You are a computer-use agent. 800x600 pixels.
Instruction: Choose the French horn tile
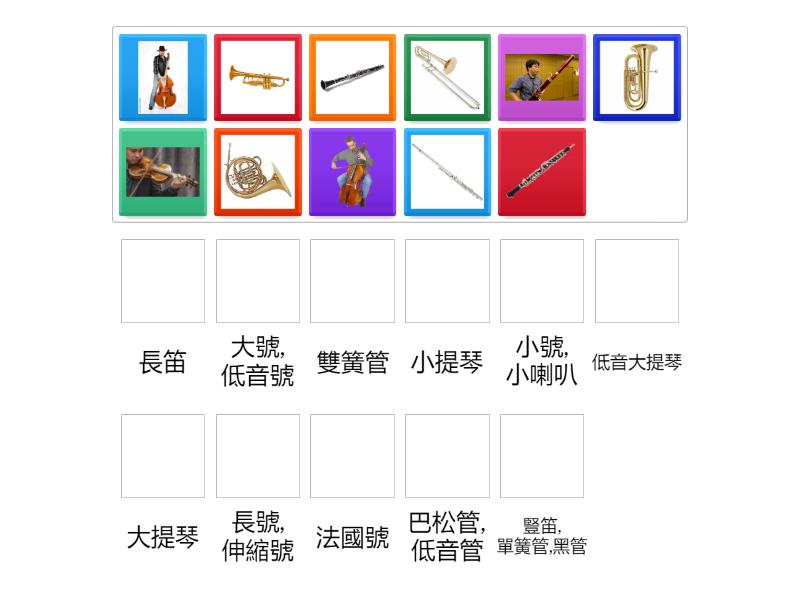[258, 172]
